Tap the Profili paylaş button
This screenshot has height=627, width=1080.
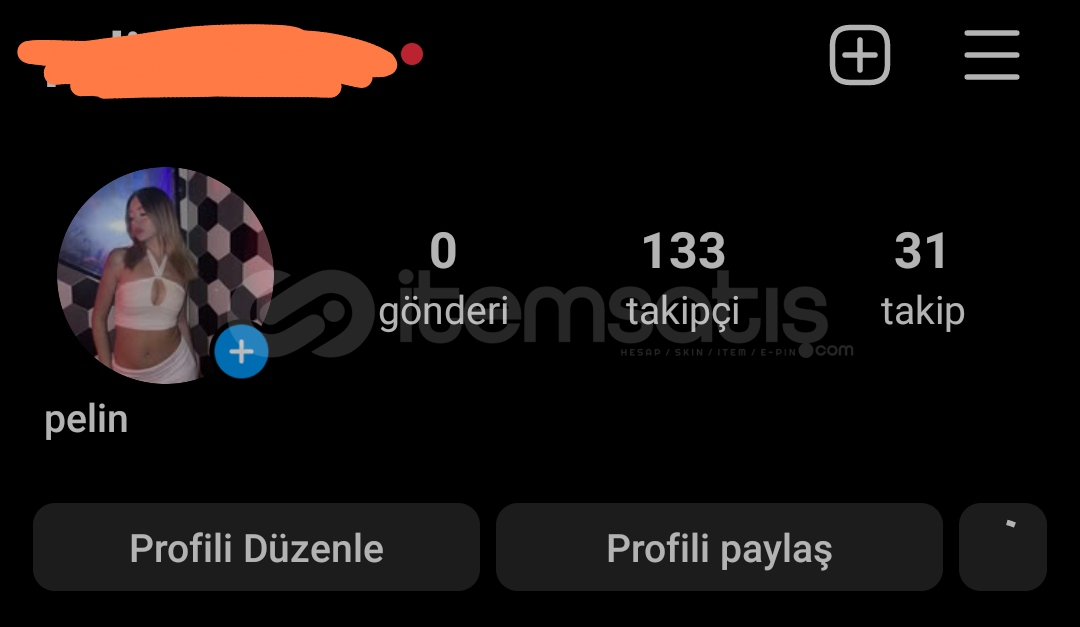pyautogui.click(x=719, y=547)
